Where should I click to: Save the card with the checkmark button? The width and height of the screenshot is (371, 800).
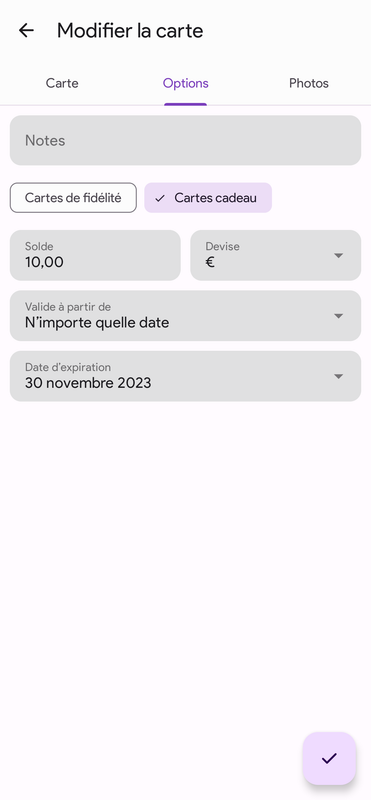[x=329, y=758]
